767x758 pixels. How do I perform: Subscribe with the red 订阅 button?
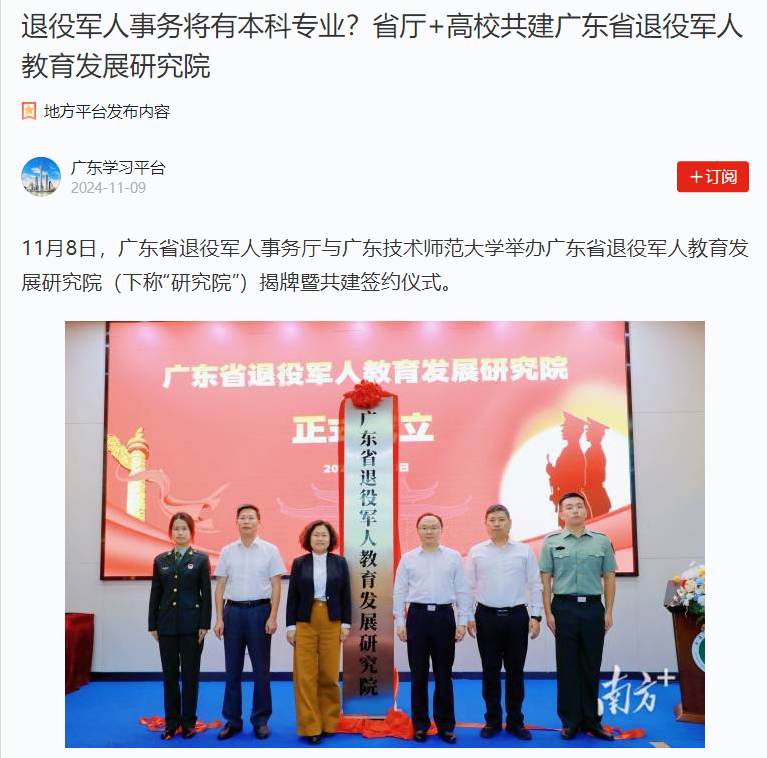712,177
